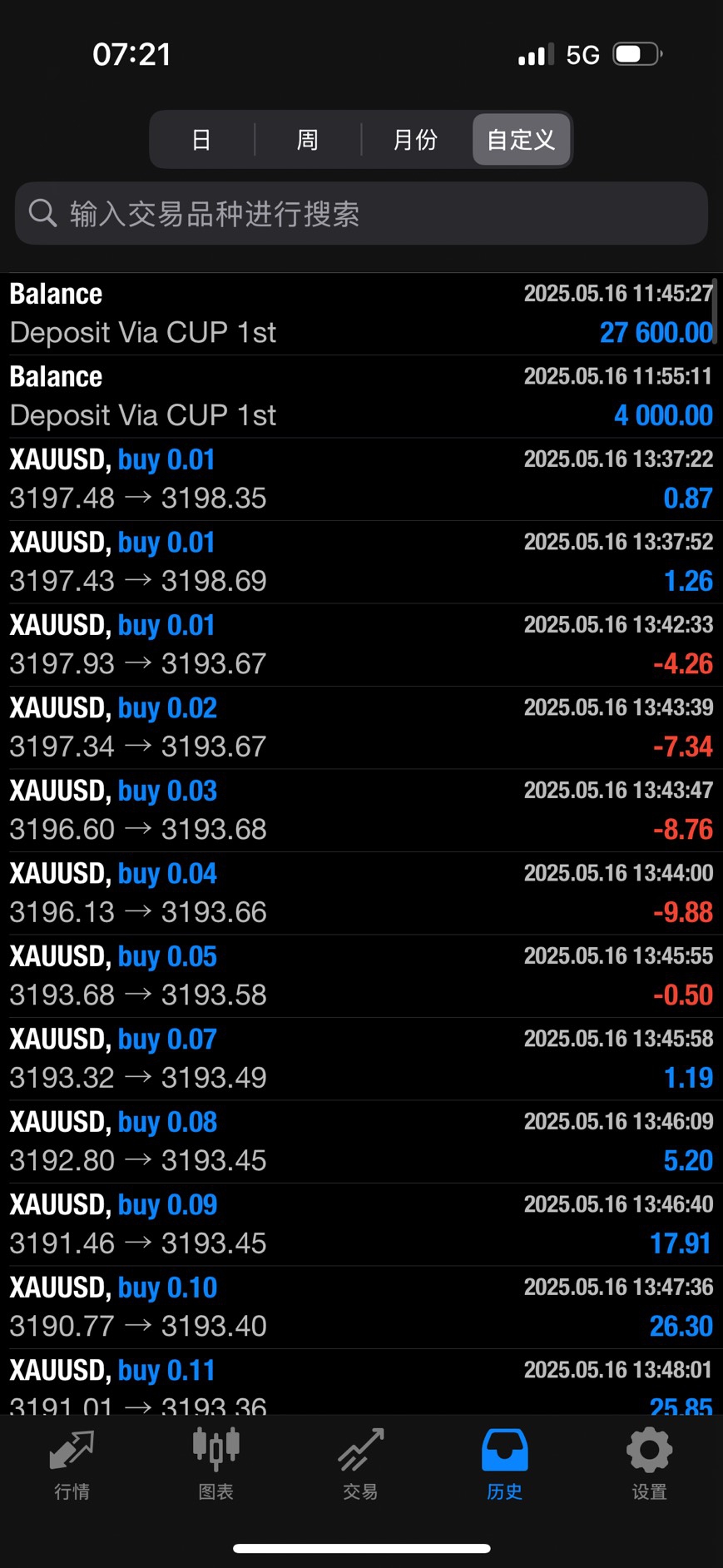Open the XAUUSD buy 0.04 trade details
723x1568 pixels.
coord(361,893)
